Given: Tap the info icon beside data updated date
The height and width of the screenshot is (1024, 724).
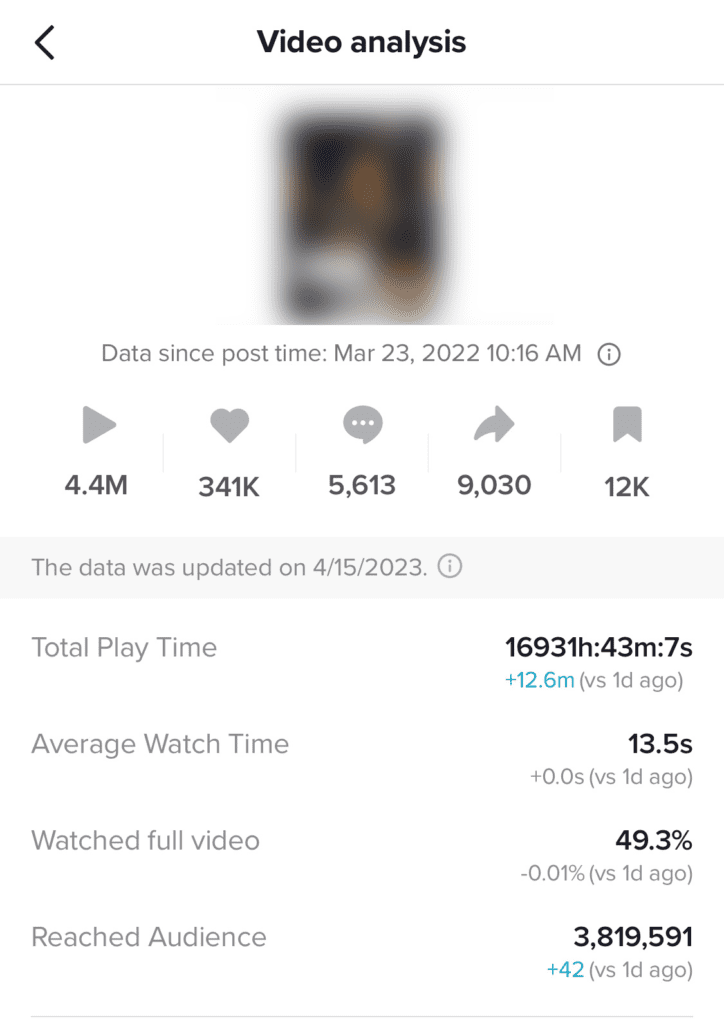Looking at the screenshot, I should 451,567.
